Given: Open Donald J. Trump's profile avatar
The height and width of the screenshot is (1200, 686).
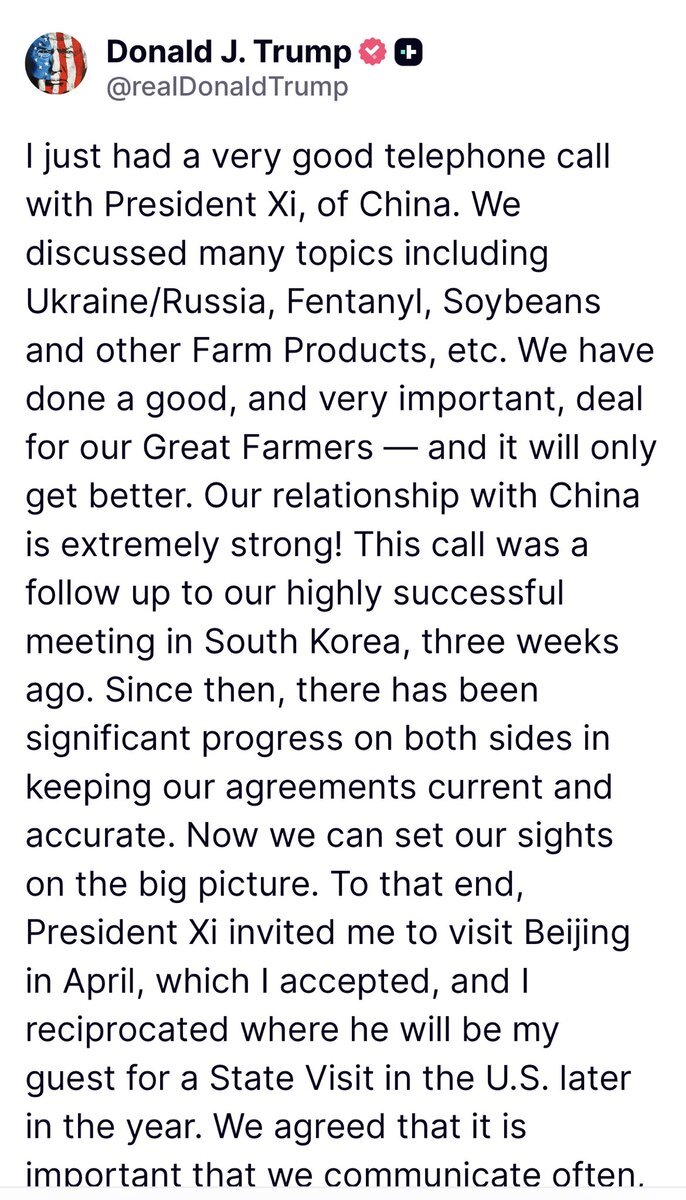Looking at the screenshot, I should tap(56, 63).
